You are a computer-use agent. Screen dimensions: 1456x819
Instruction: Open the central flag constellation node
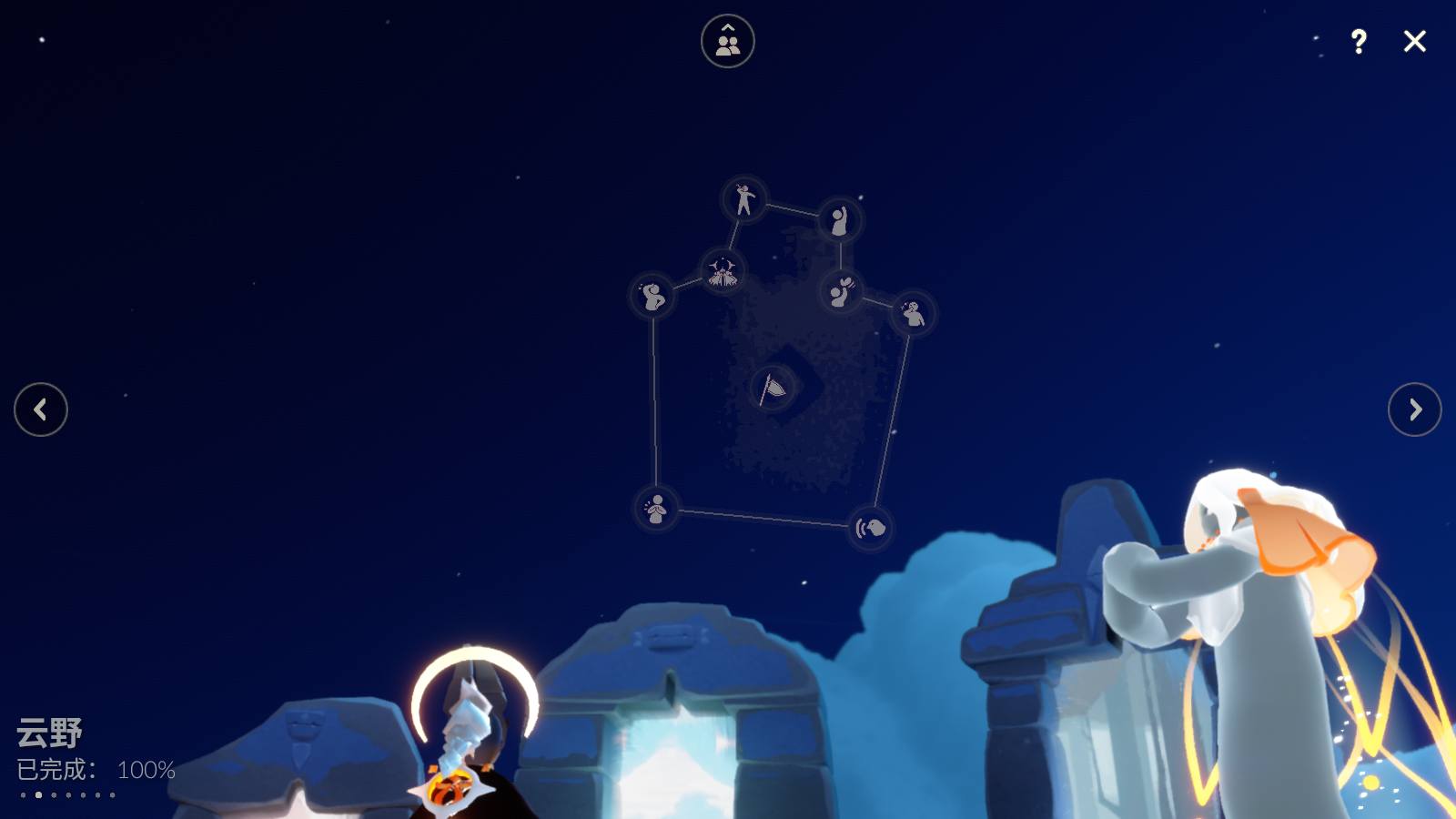(773, 389)
